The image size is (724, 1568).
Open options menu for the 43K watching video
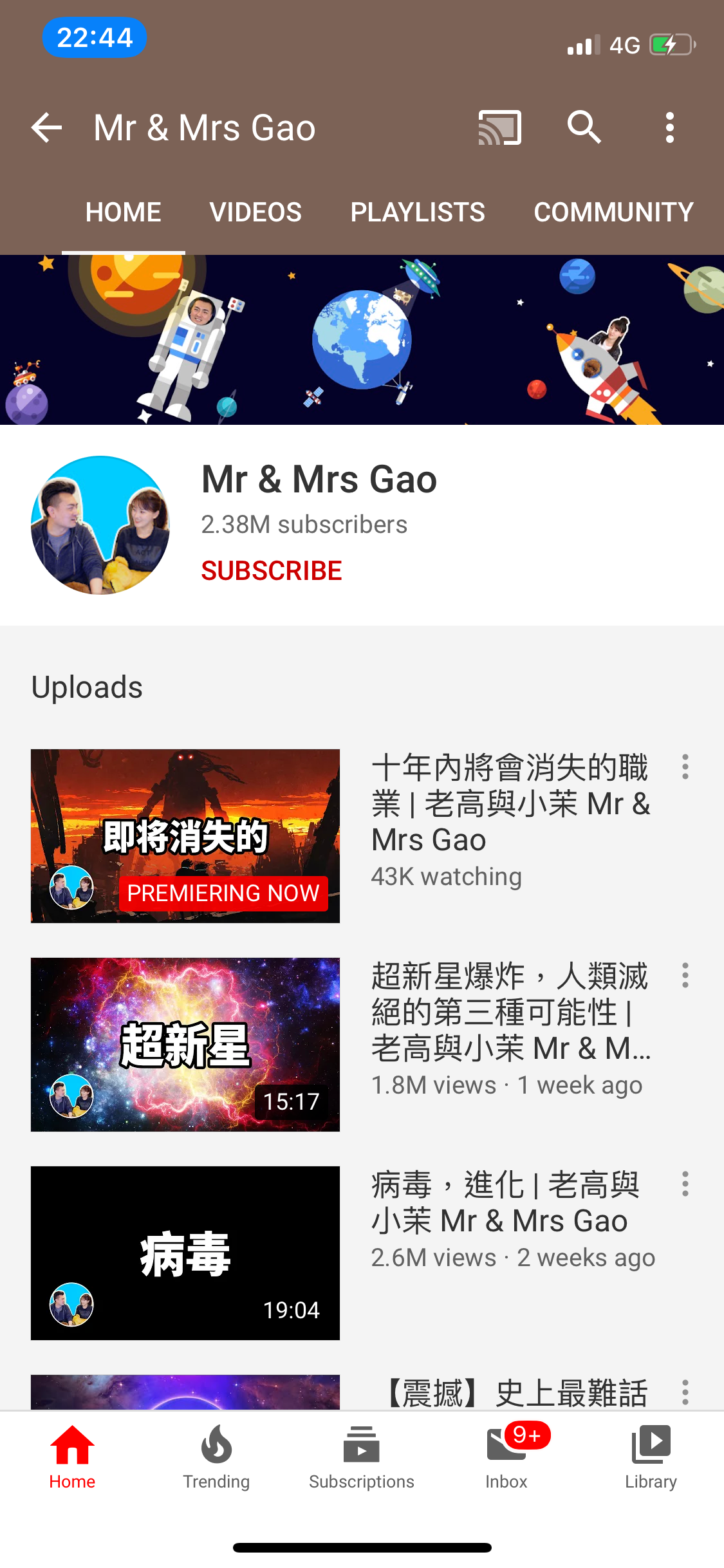(x=685, y=767)
